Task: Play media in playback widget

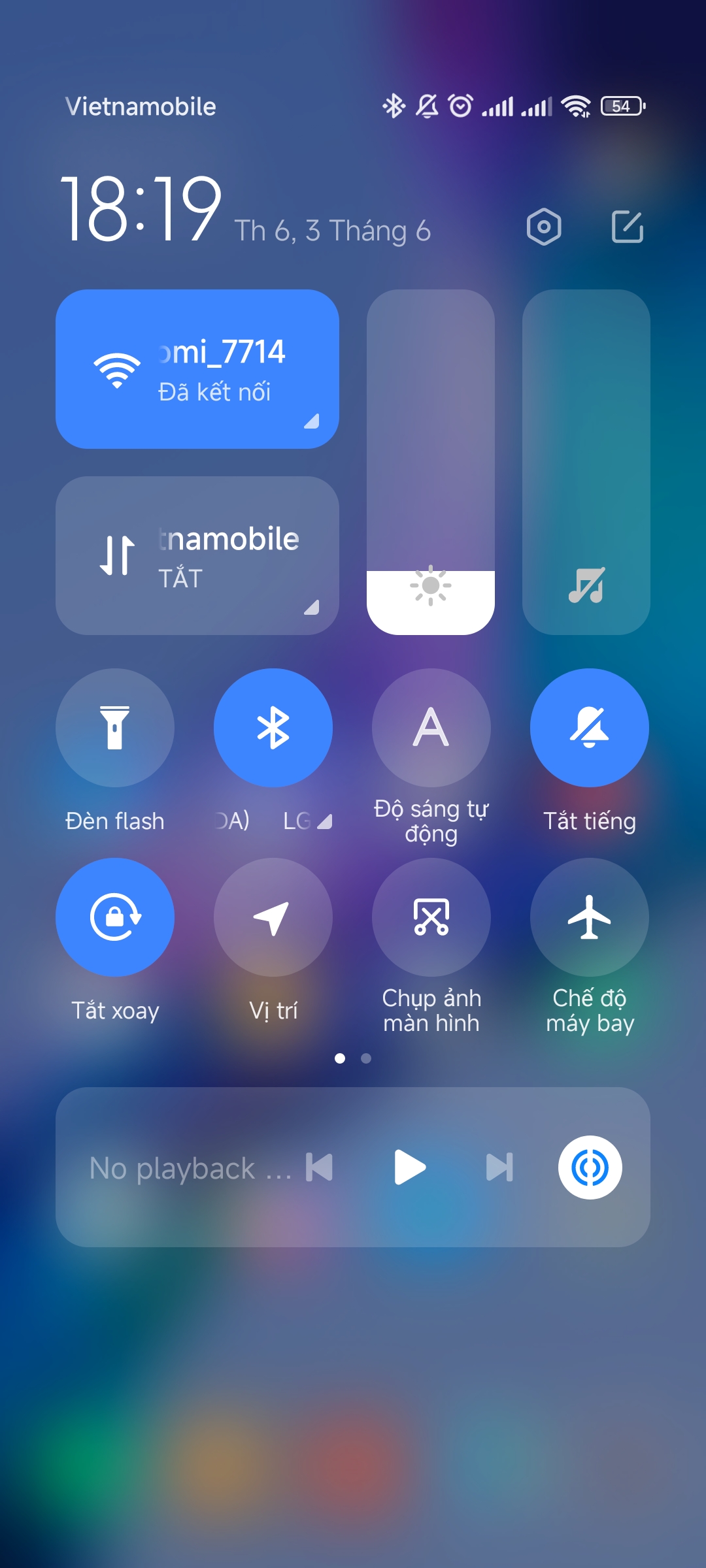Action: pos(411,1168)
